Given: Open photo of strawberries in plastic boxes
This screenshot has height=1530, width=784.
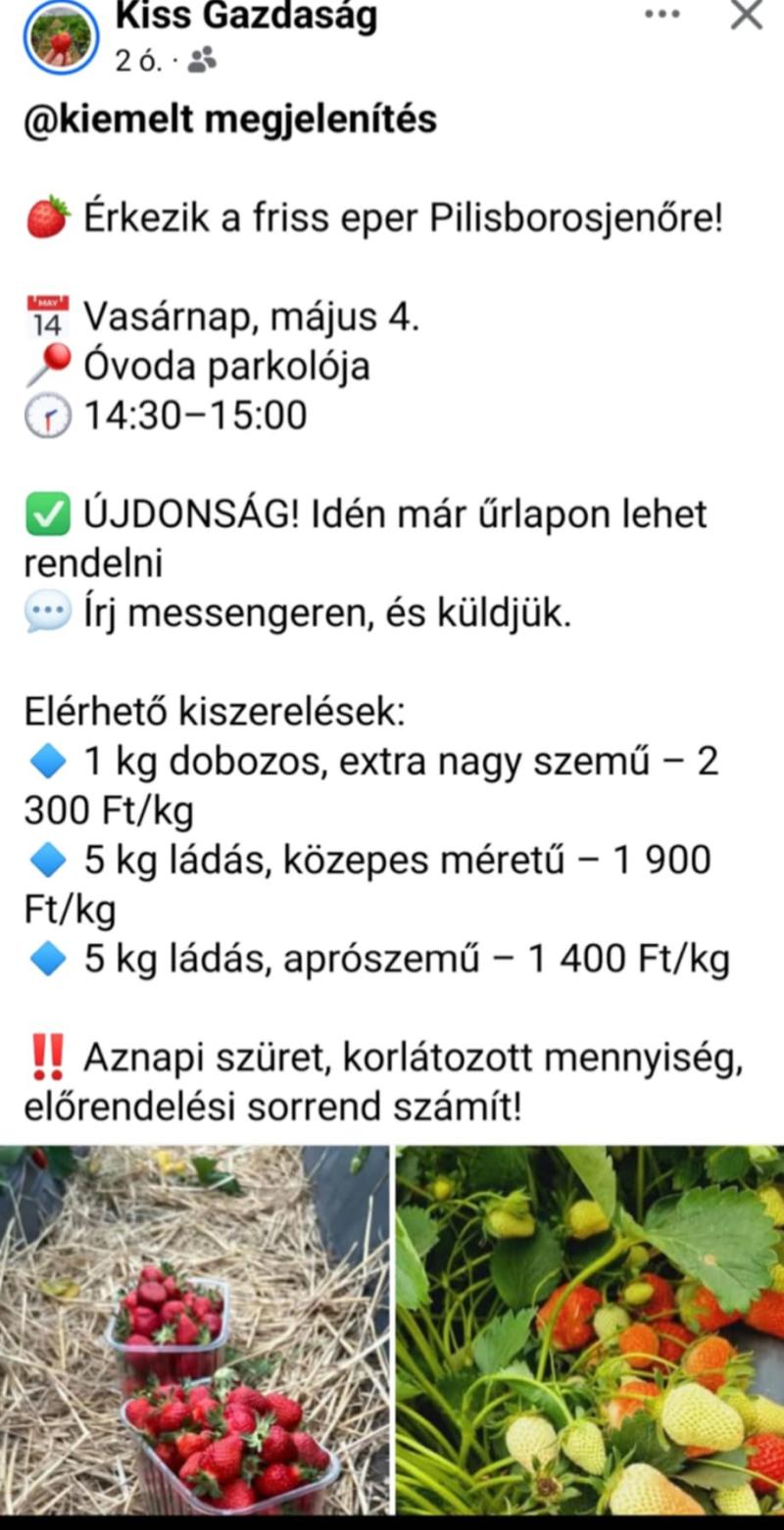Looking at the screenshot, I should point(195,1330).
